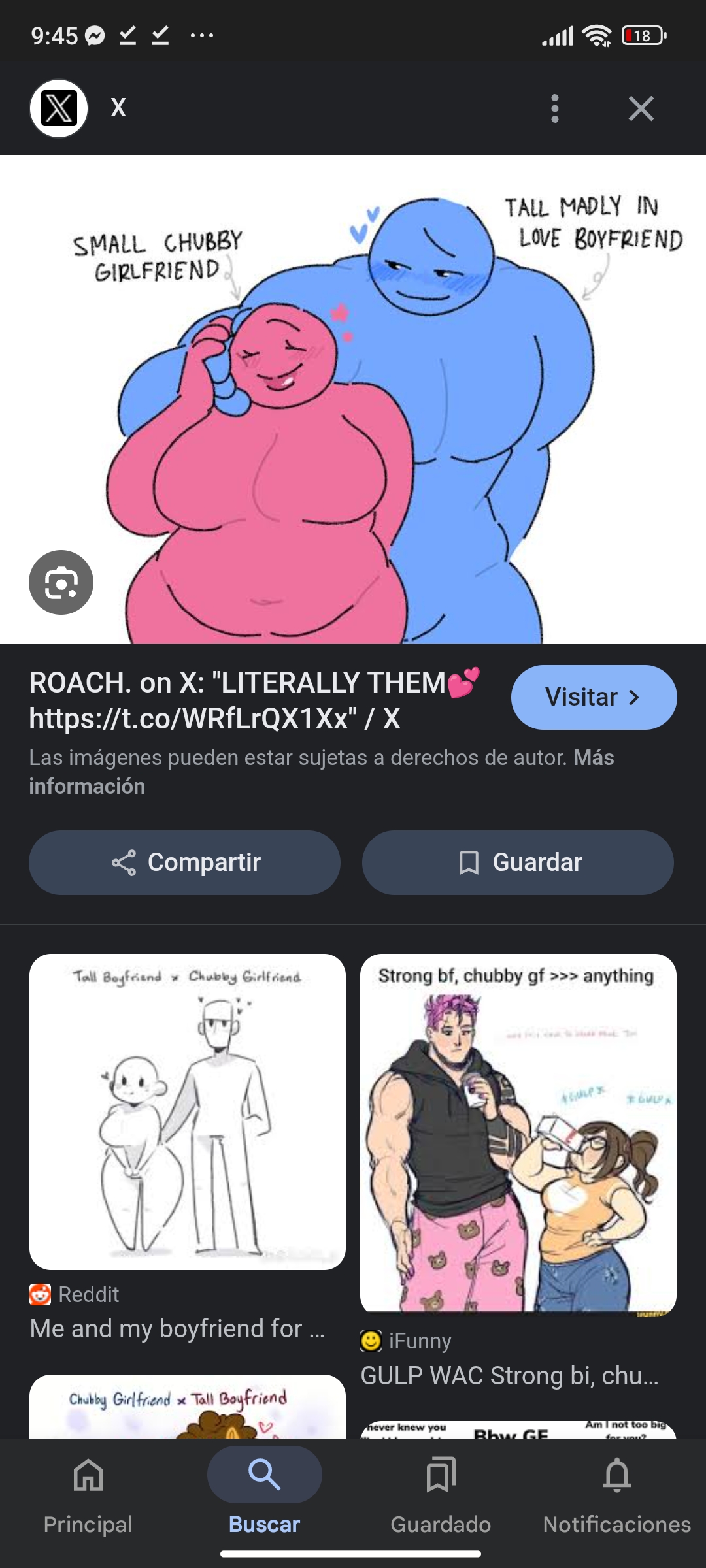Search this image with Google Lens
Viewport: 706px width, 1568px height.
click(61, 582)
